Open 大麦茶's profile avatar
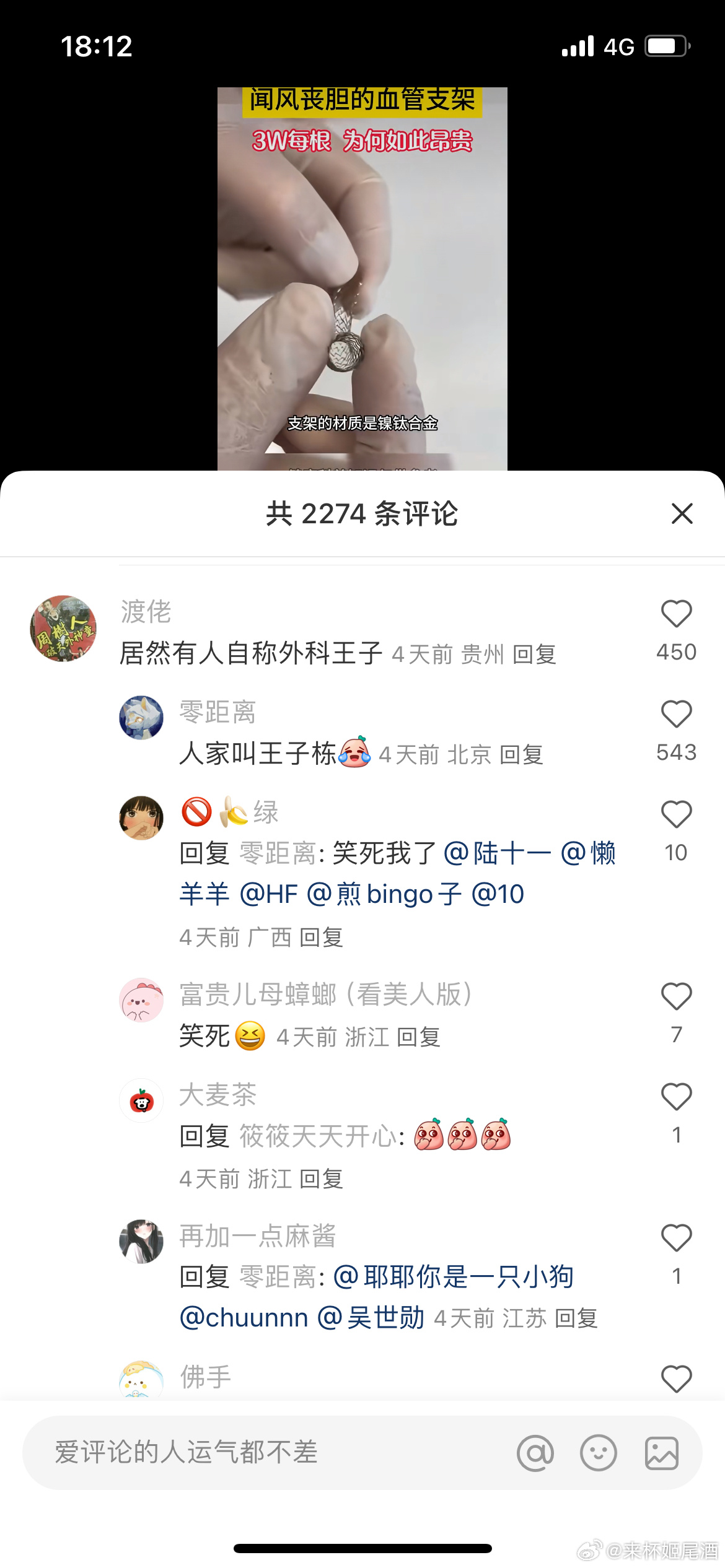Screen dimensions: 725x1568 (x=141, y=1100)
